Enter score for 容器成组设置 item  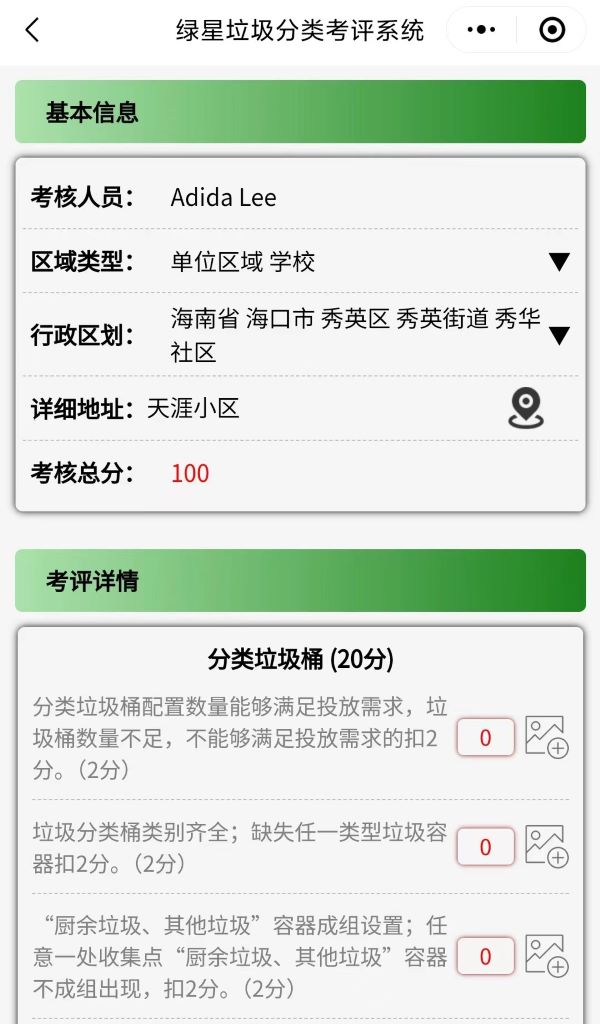point(485,956)
